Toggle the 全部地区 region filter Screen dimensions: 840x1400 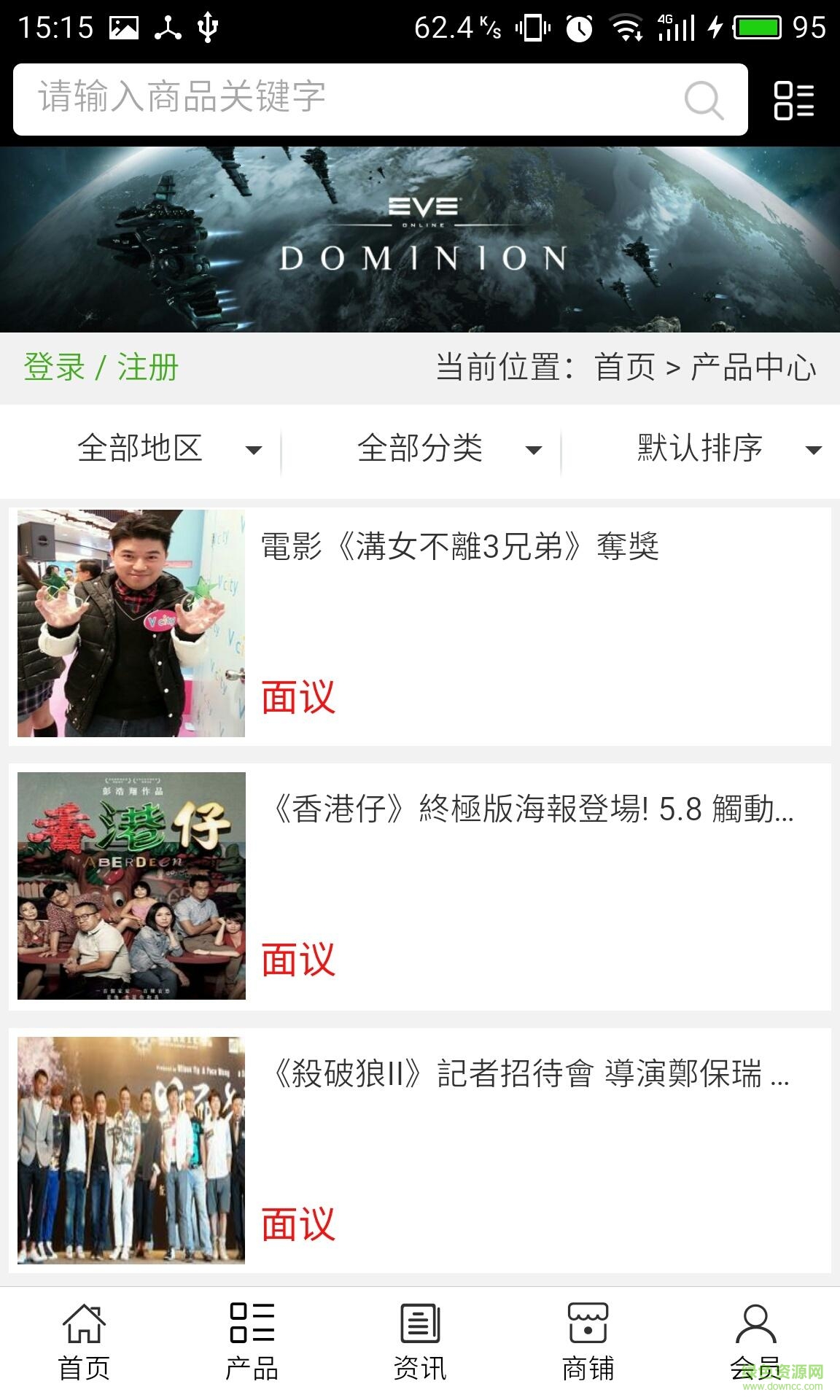pyautogui.click(x=140, y=450)
